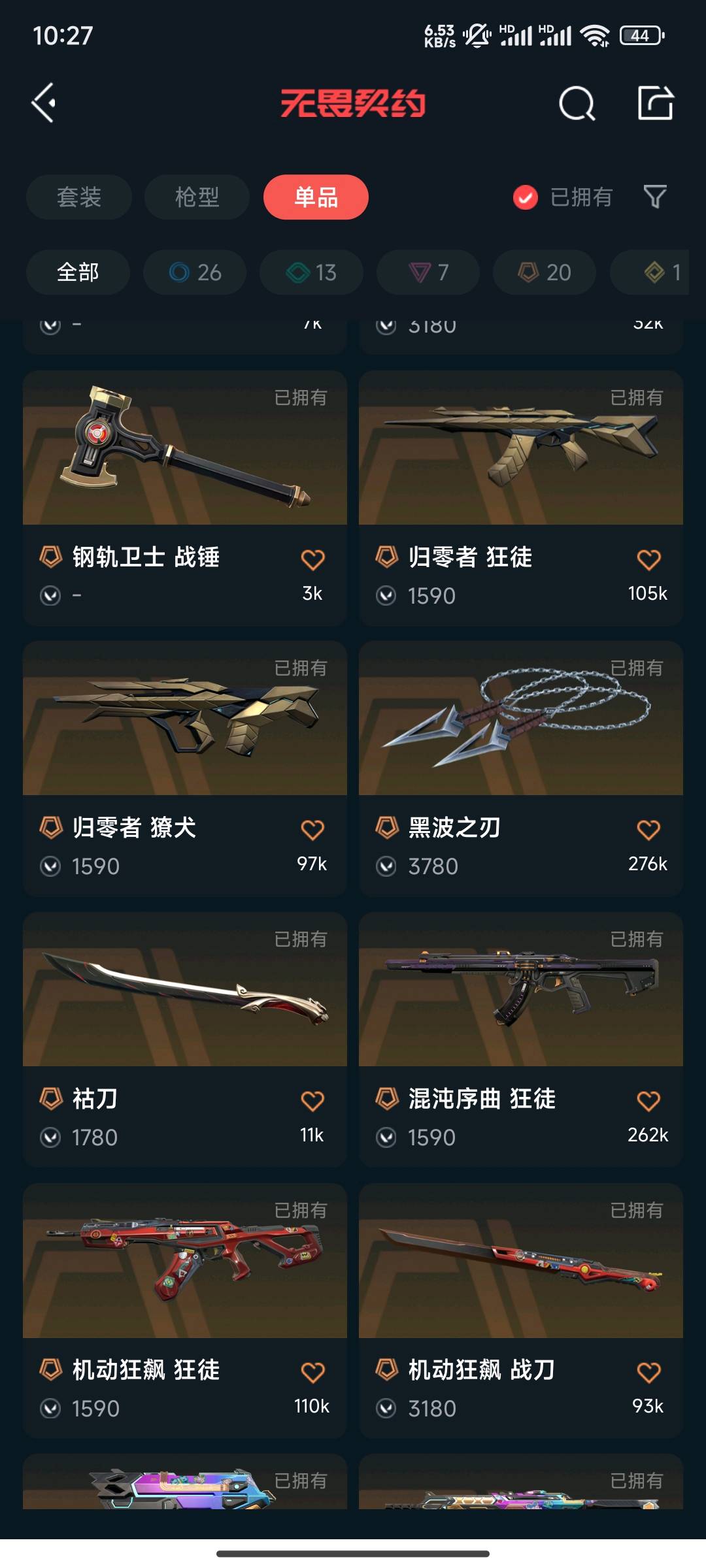
Task: Switch to the 套装 tab
Action: pyautogui.click(x=79, y=197)
